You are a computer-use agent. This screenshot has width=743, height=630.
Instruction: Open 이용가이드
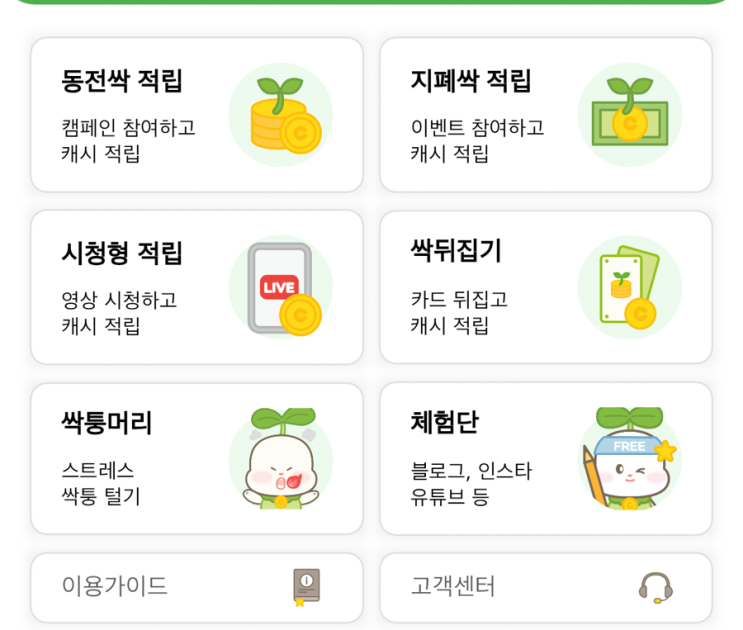pos(197,587)
